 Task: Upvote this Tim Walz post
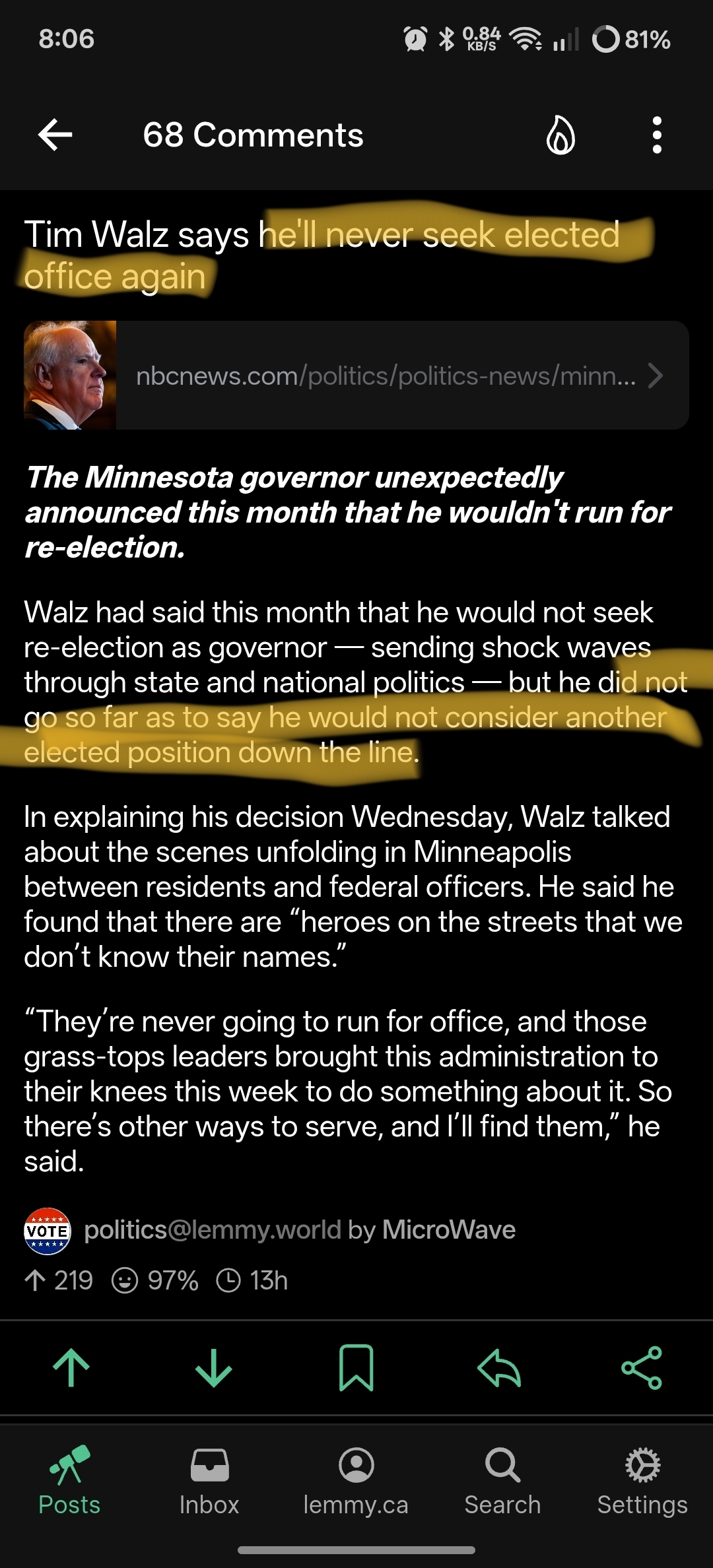point(71,1368)
